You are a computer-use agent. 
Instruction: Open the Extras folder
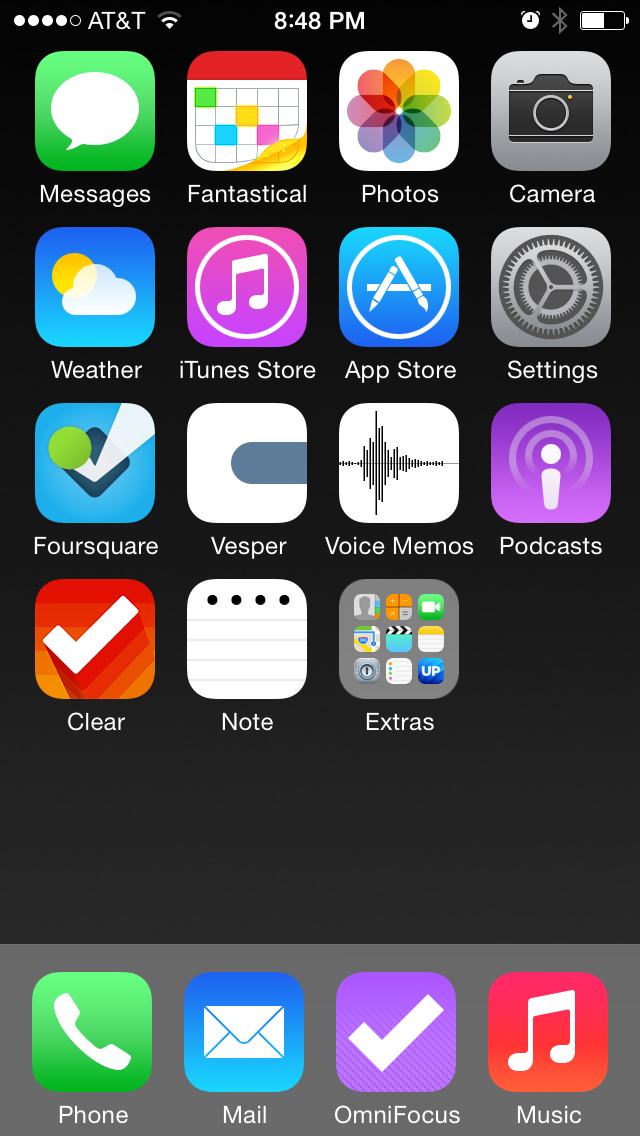coord(399,639)
